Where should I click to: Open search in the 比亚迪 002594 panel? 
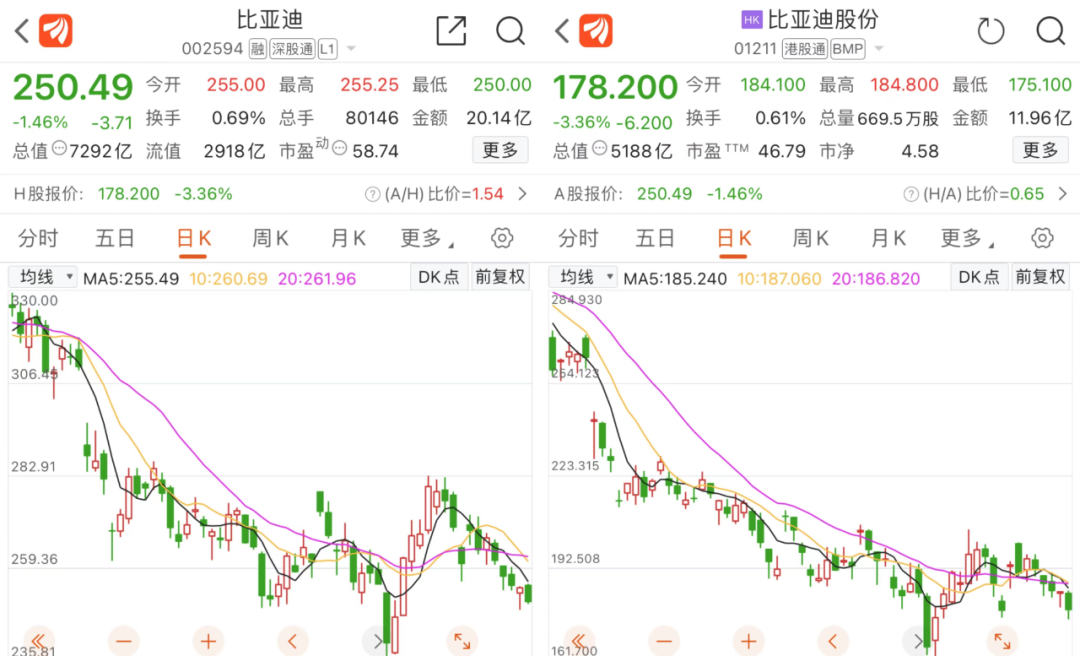point(510,31)
